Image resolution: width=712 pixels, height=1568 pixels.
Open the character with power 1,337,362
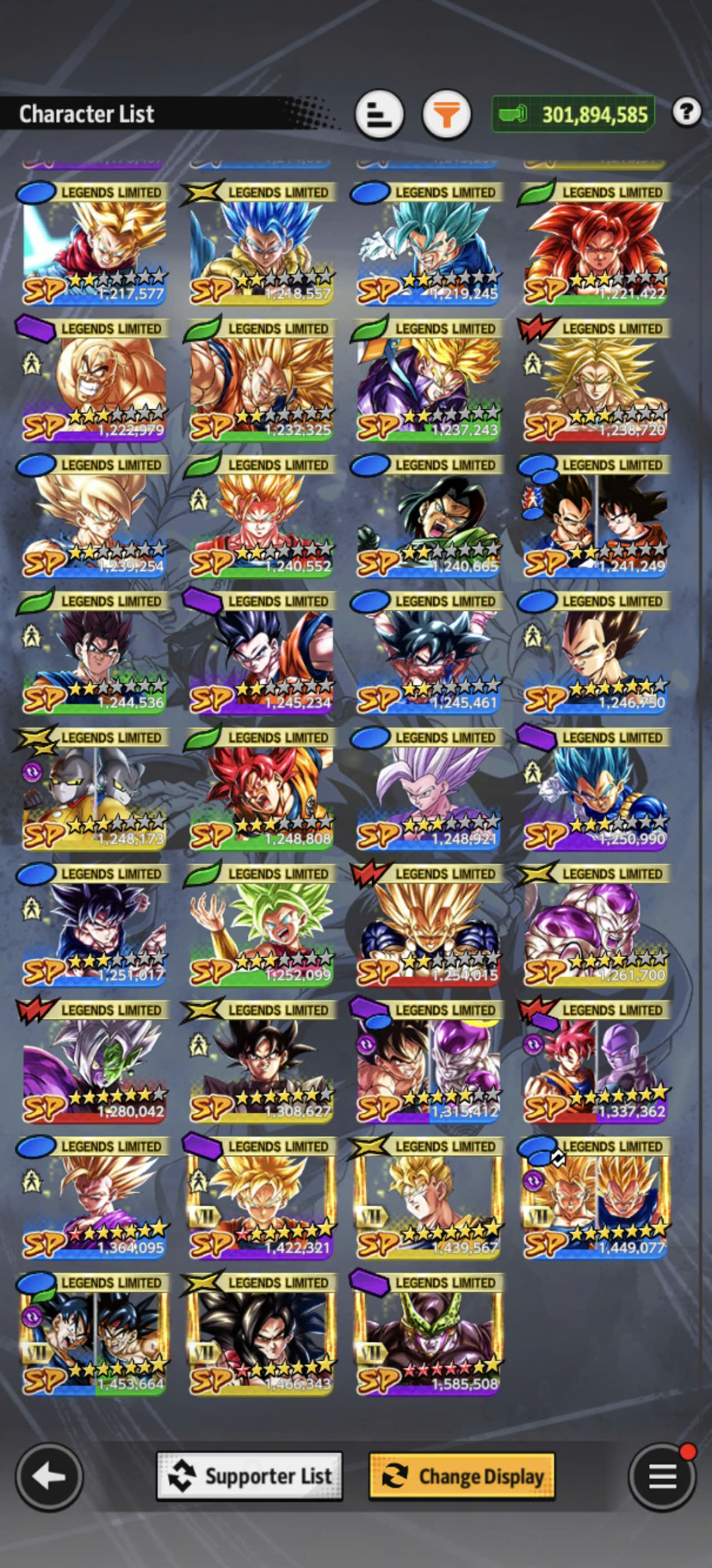point(596,1062)
